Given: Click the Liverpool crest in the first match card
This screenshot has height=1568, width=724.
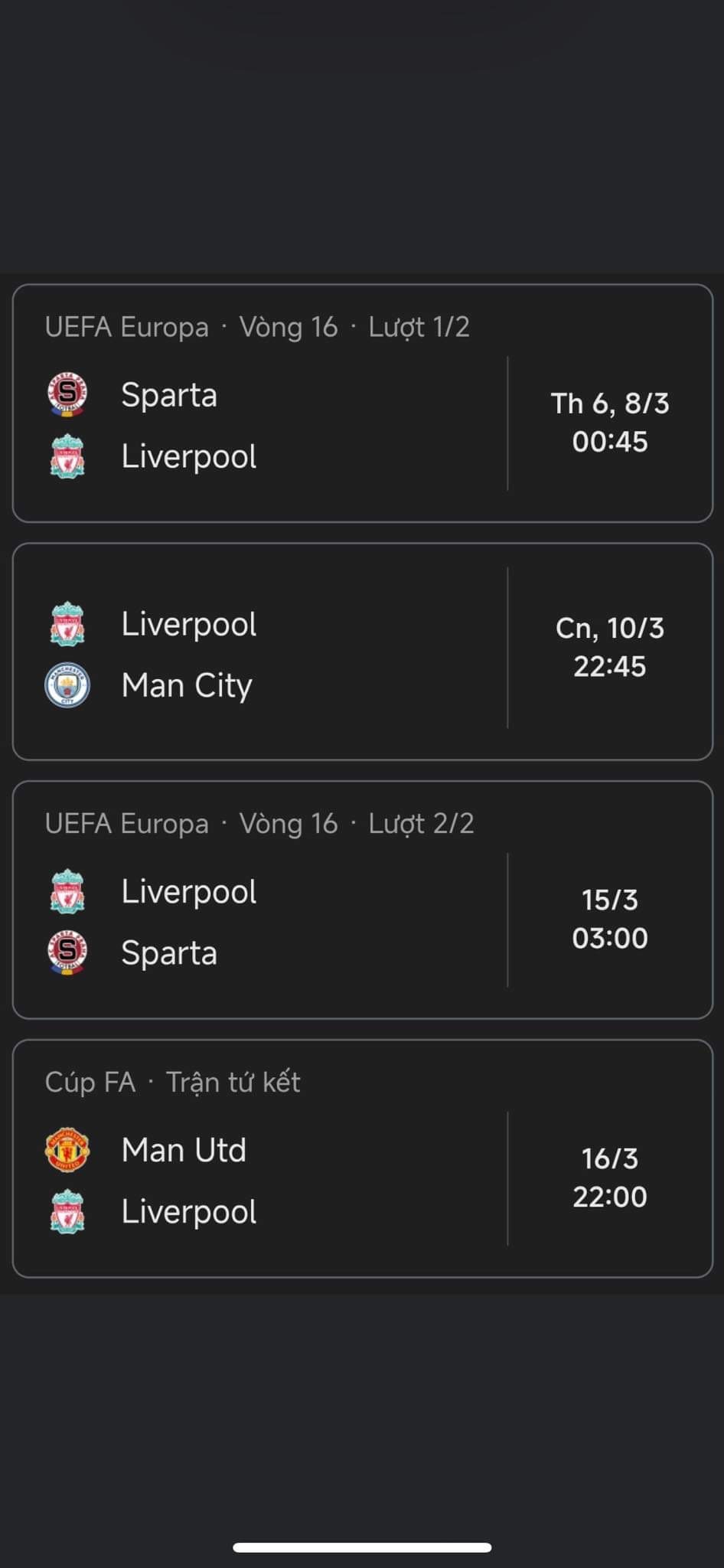Looking at the screenshot, I should click(x=69, y=456).
